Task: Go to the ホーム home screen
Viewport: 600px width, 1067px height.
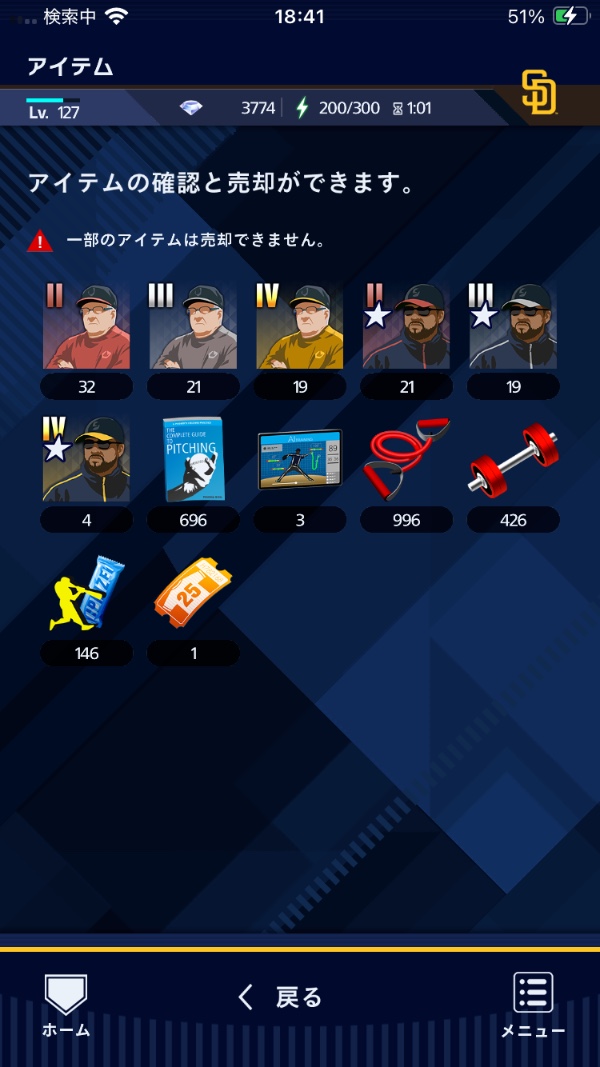Action: (x=66, y=1005)
